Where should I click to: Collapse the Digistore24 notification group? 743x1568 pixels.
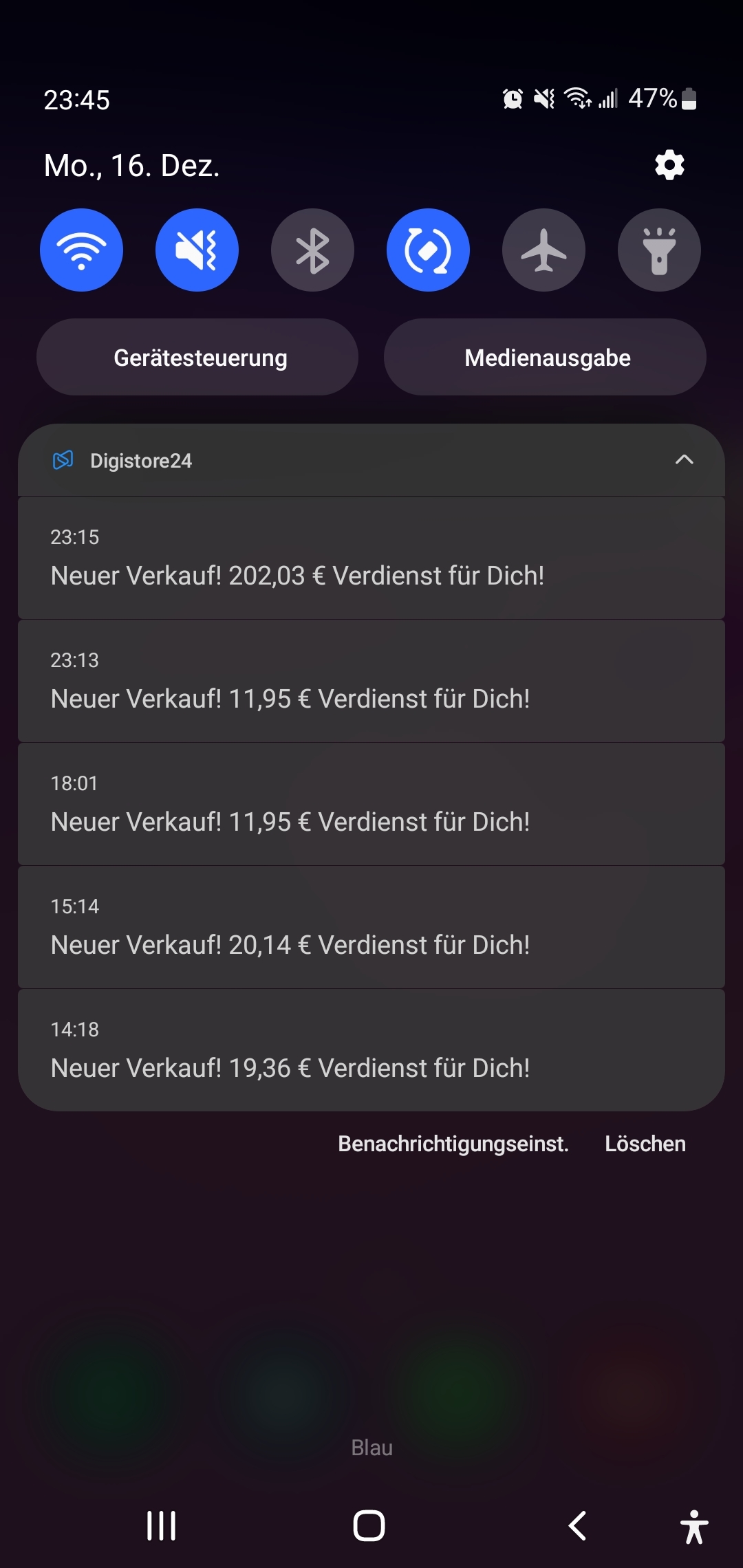point(684,459)
